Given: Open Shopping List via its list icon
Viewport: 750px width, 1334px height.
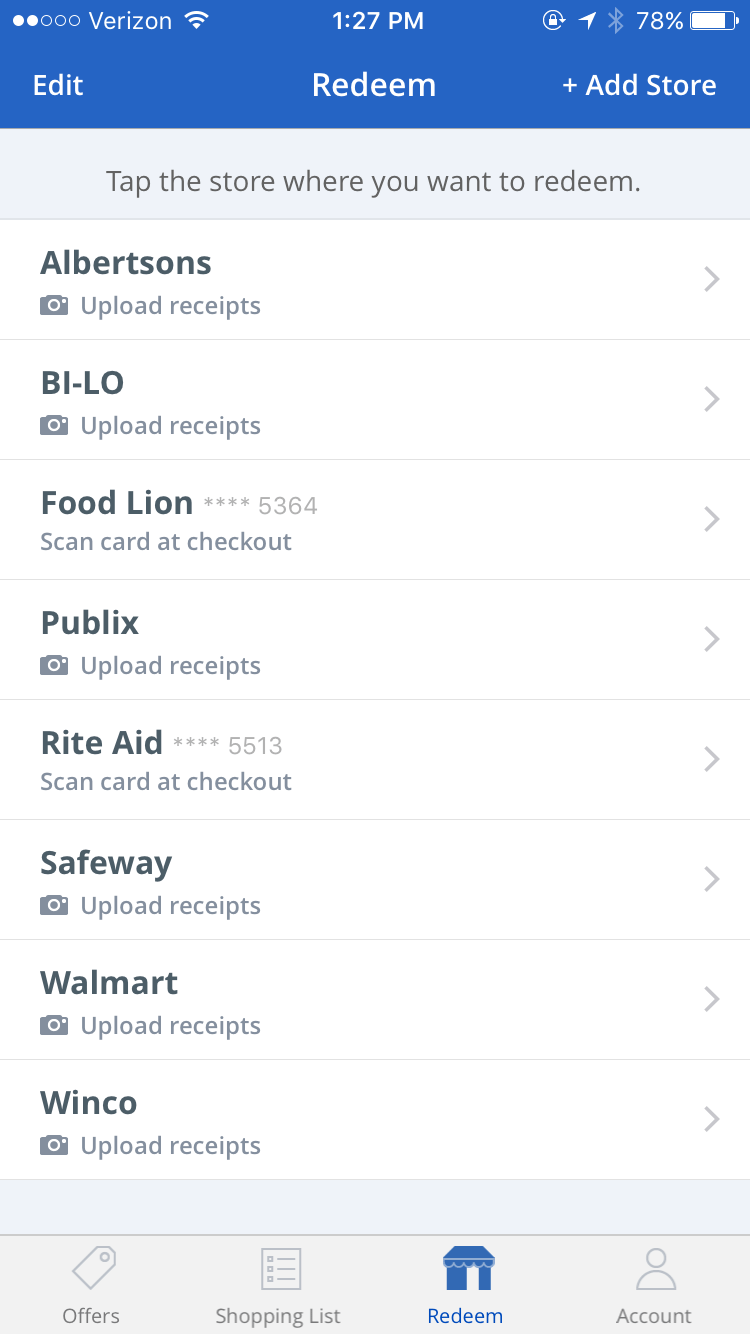Looking at the screenshot, I should [278, 1267].
